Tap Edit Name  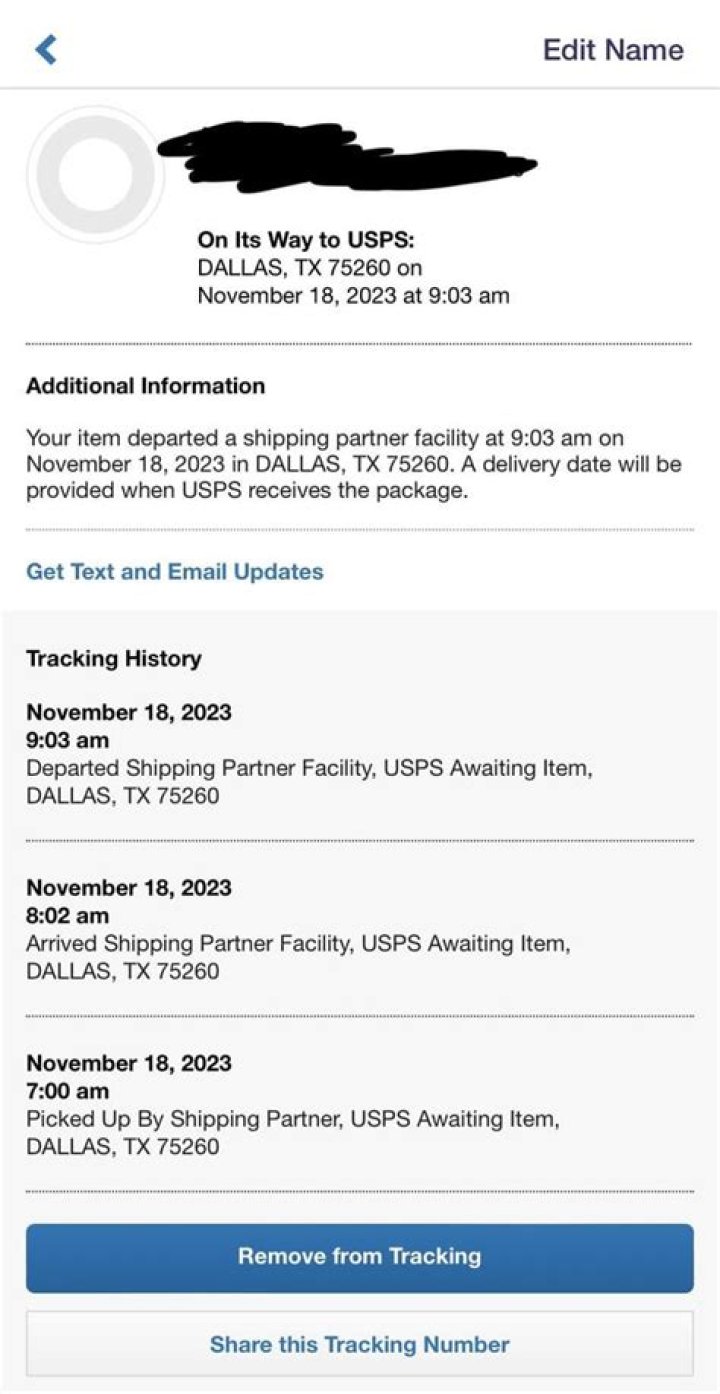coord(612,50)
